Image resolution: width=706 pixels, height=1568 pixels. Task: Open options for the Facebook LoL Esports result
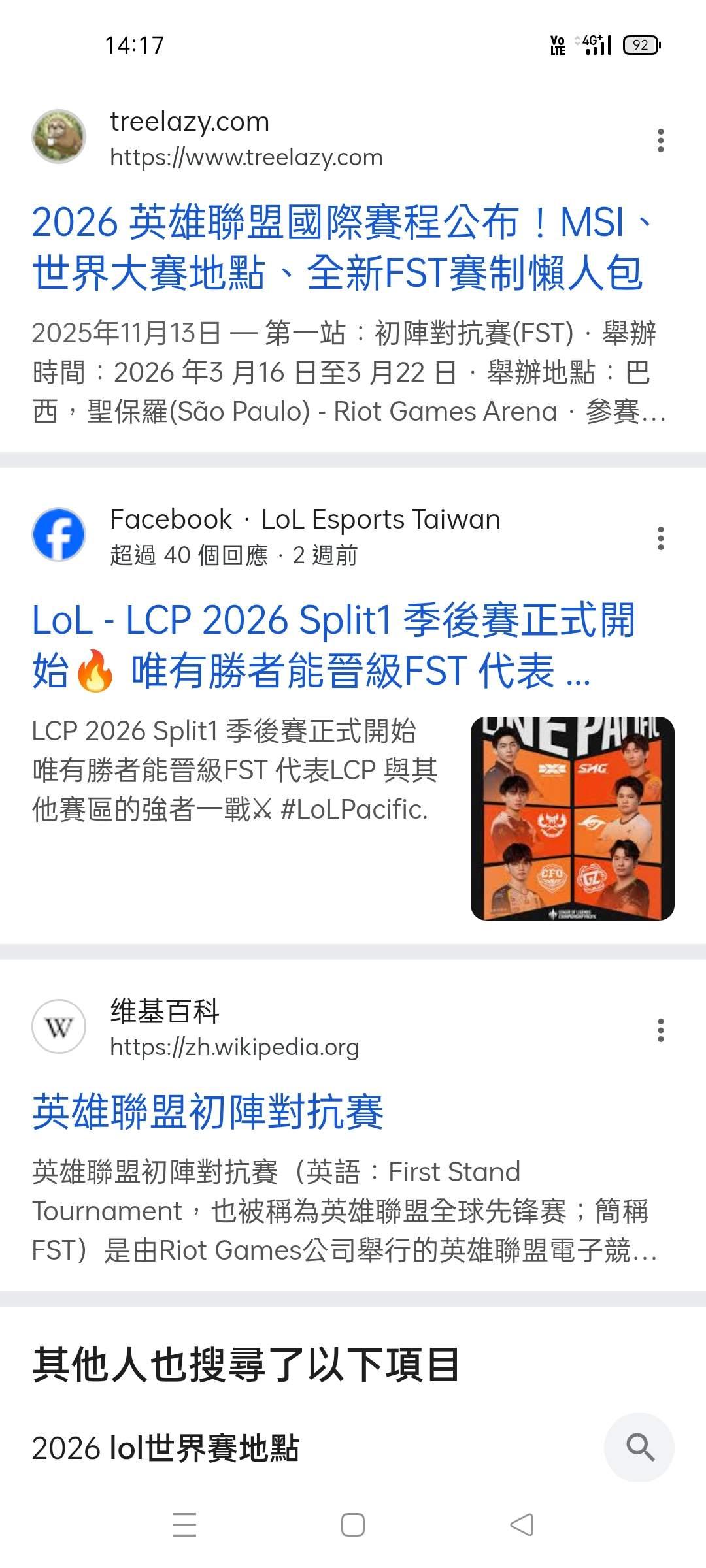click(x=661, y=538)
